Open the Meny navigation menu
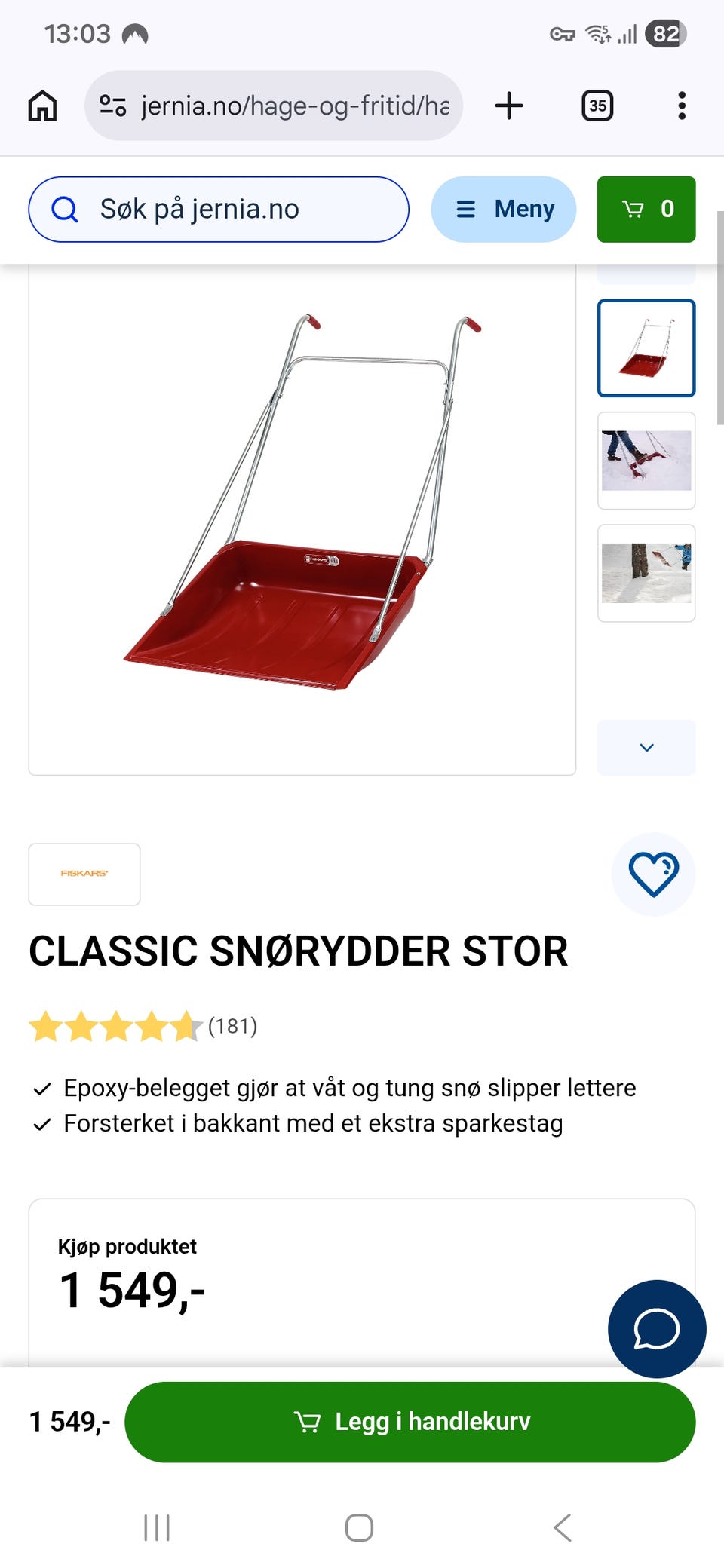Image resolution: width=724 pixels, height=1568 pixels. pos(503,210)
